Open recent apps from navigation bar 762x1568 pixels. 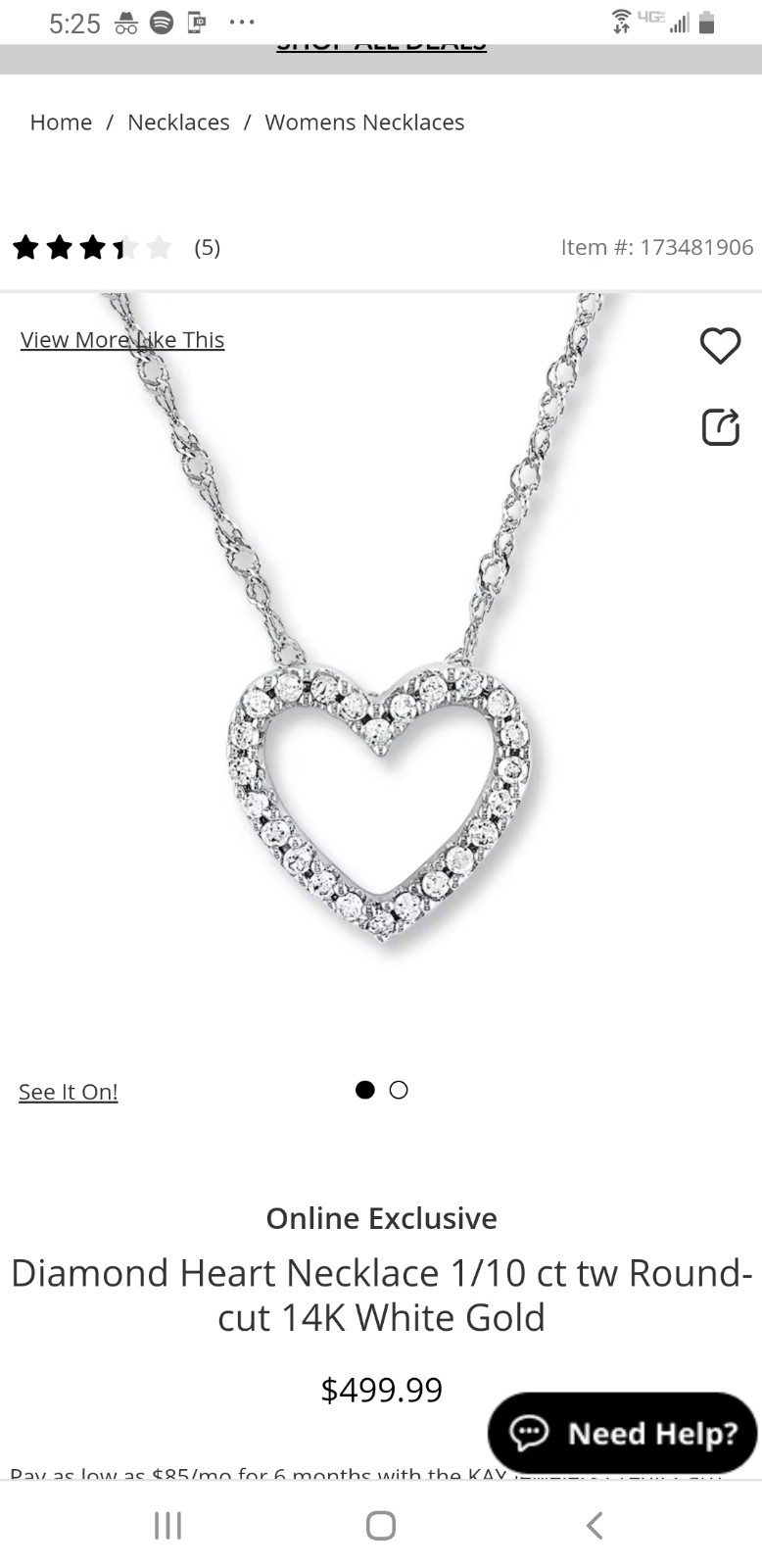(x=168, y=1525)
